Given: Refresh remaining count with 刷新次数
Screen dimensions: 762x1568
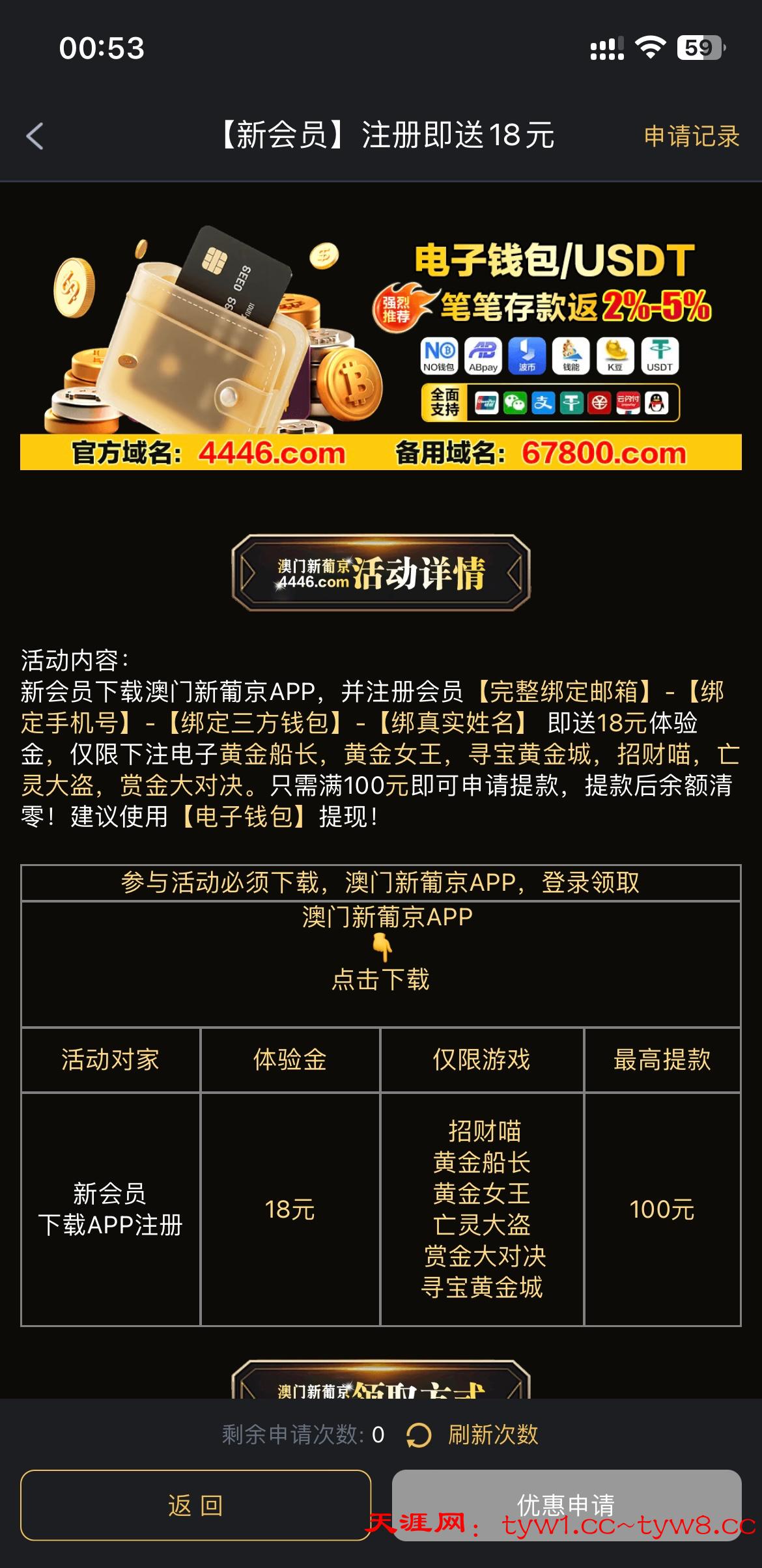Looking at the screenshot, I should coord(473,1435).
